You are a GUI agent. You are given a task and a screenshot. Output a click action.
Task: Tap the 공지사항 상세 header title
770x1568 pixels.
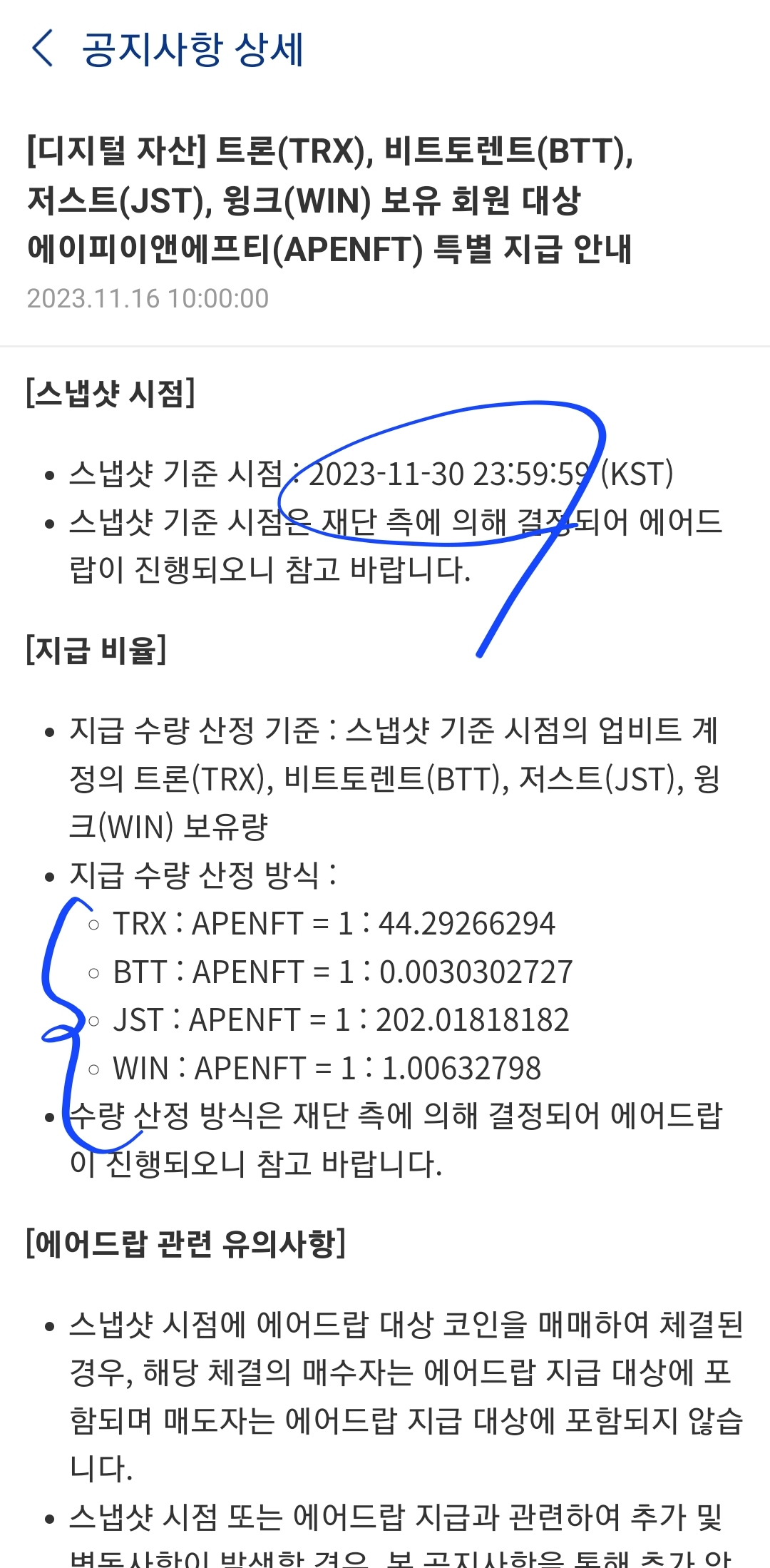192,49
